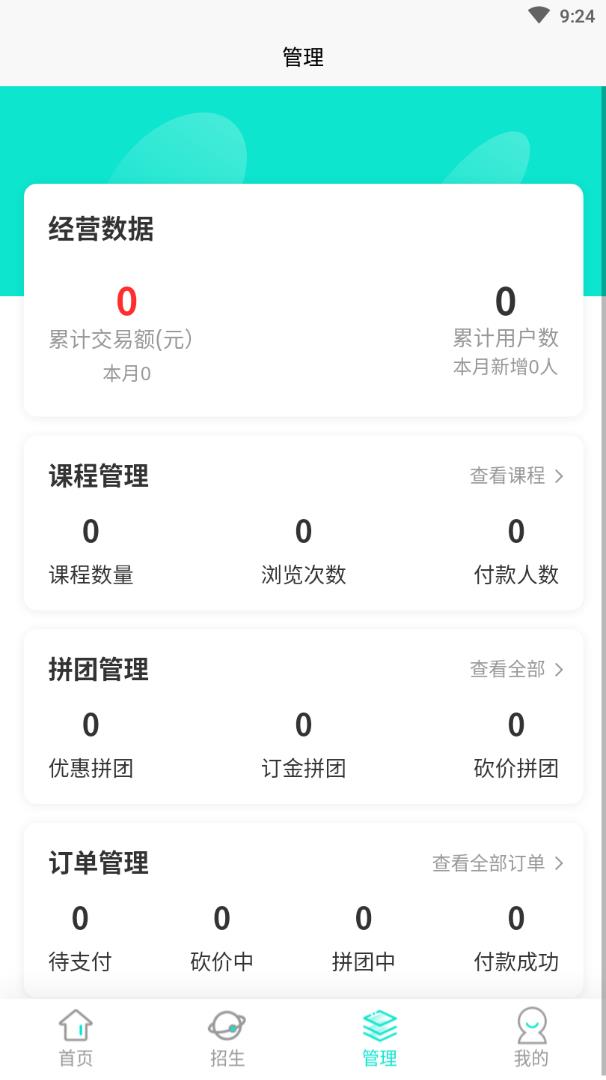Viewport: 606px width, 1080px height.
Task: Open 查看课程 link in 课程管理
Action: tap(516, 476)
